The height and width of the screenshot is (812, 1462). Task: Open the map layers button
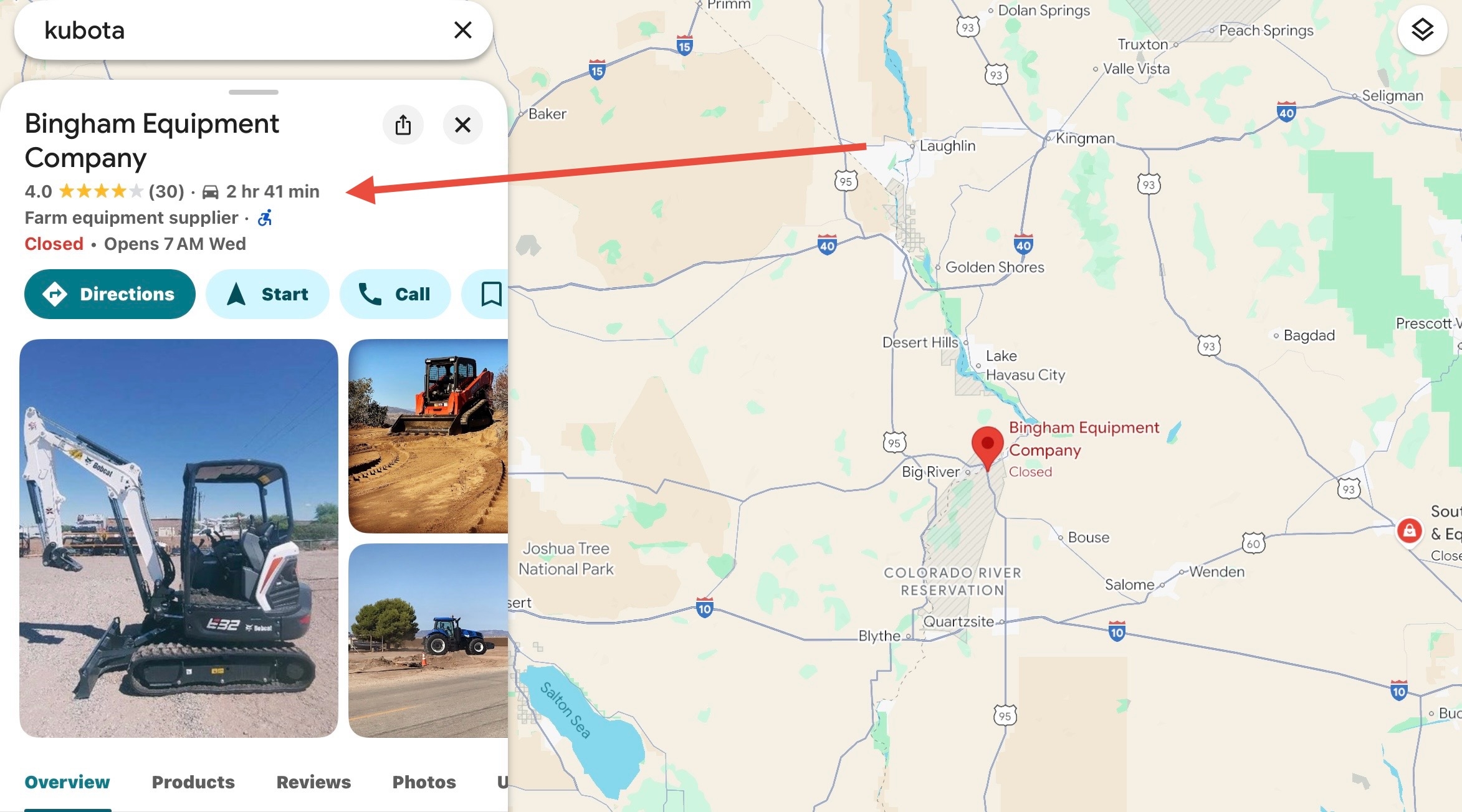[1422, 30]
